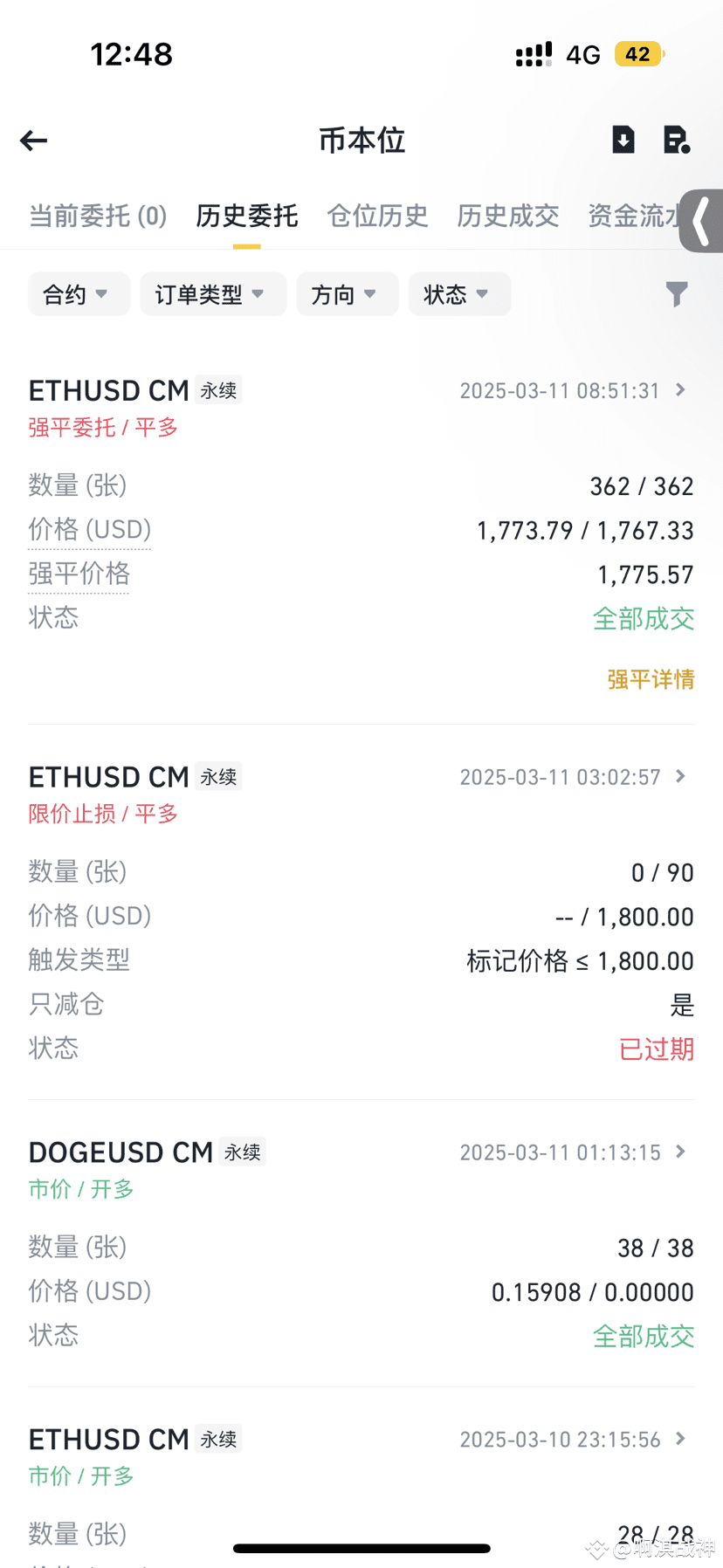Viewport: 723px width, 1568px height.
Task: Tap the funnel filter icon
Action: click(x=677, y=294)
